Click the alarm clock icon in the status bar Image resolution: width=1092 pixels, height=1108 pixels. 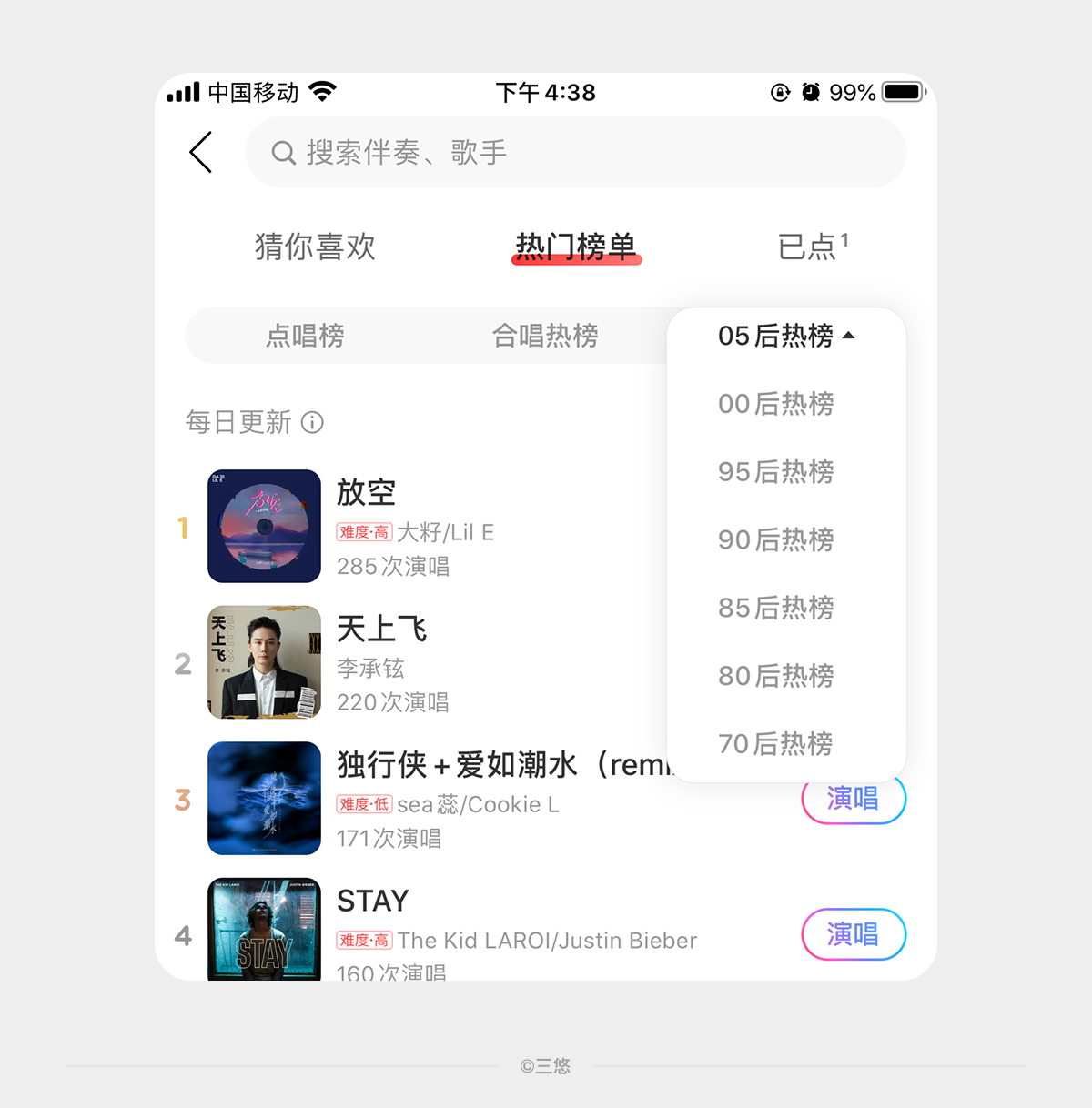(x=811, y=92)
